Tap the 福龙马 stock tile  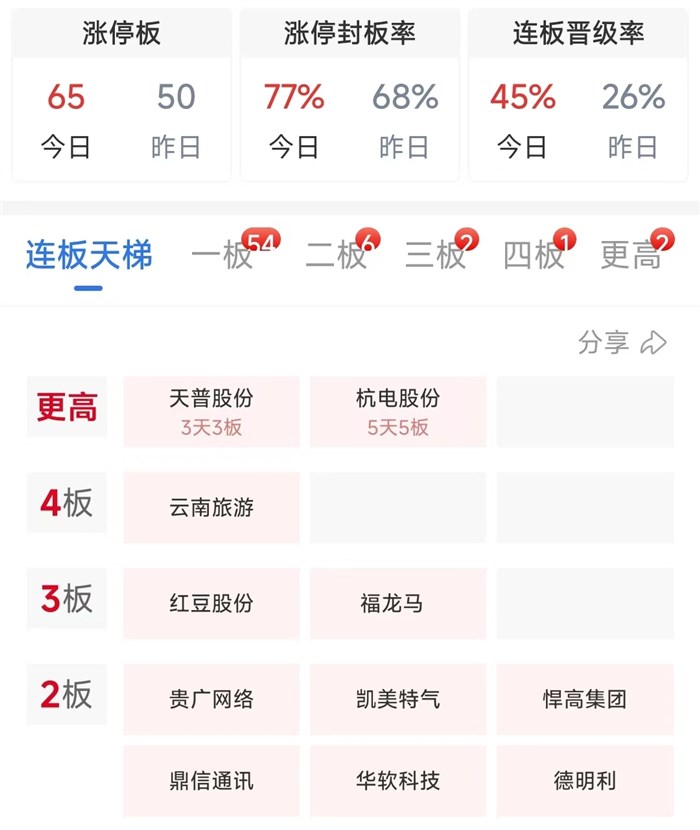398,603
